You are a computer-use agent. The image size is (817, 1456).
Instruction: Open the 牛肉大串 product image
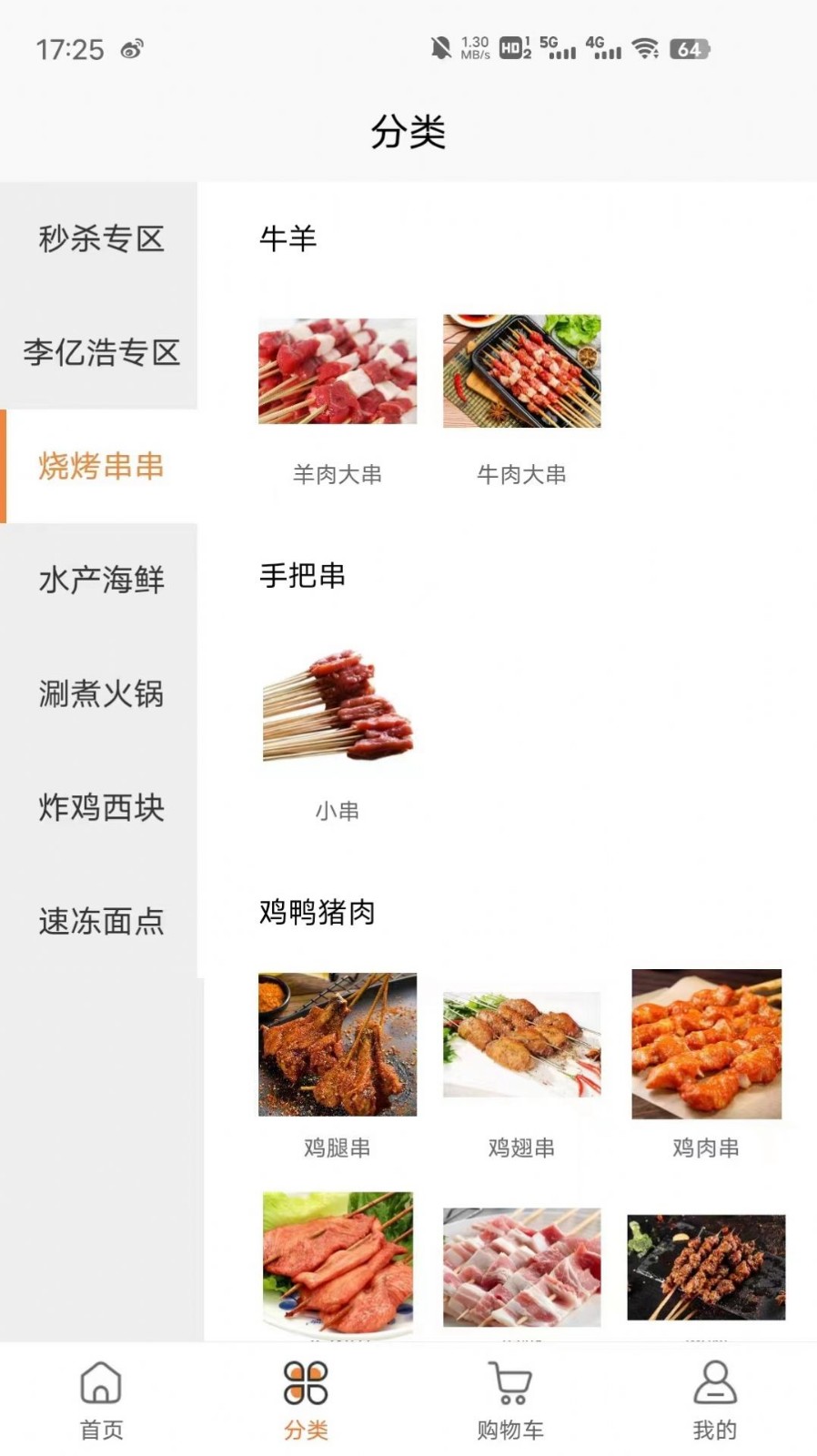pos(521,371)
